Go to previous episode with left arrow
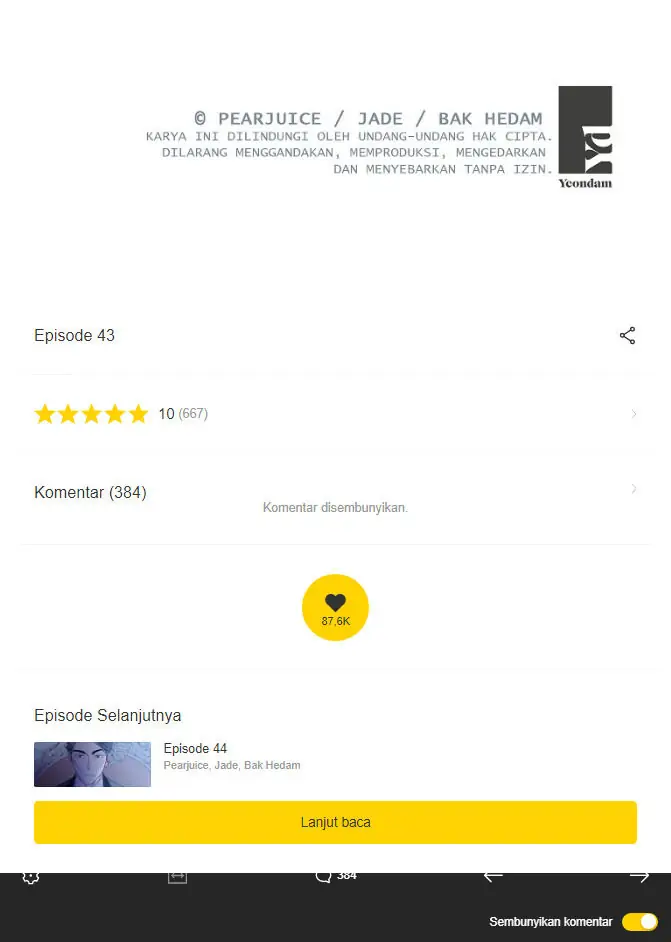The height and width of the screenshot is (942, 671). point(492,877)
